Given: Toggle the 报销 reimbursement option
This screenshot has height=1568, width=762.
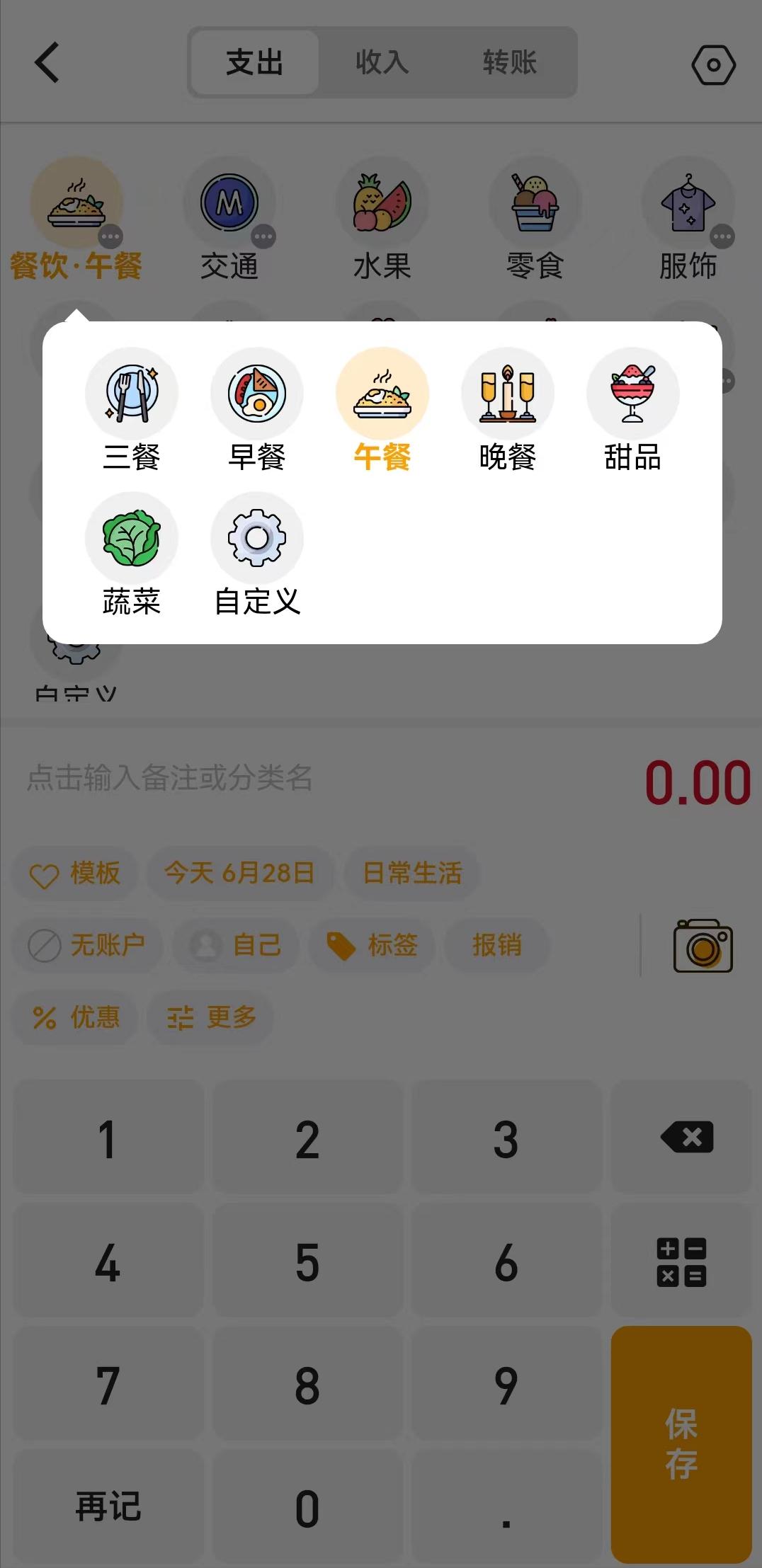Looking at the screenshot, I should tap(496, 946).
